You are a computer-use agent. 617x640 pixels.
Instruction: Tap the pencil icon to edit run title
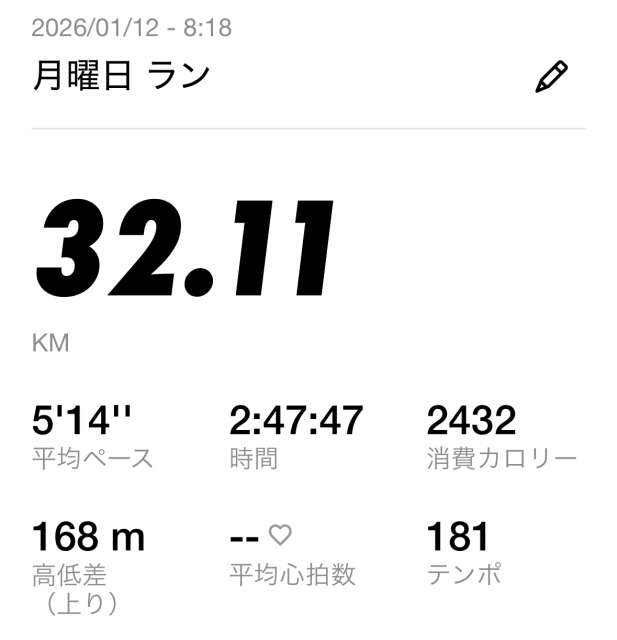pos(551,77)
